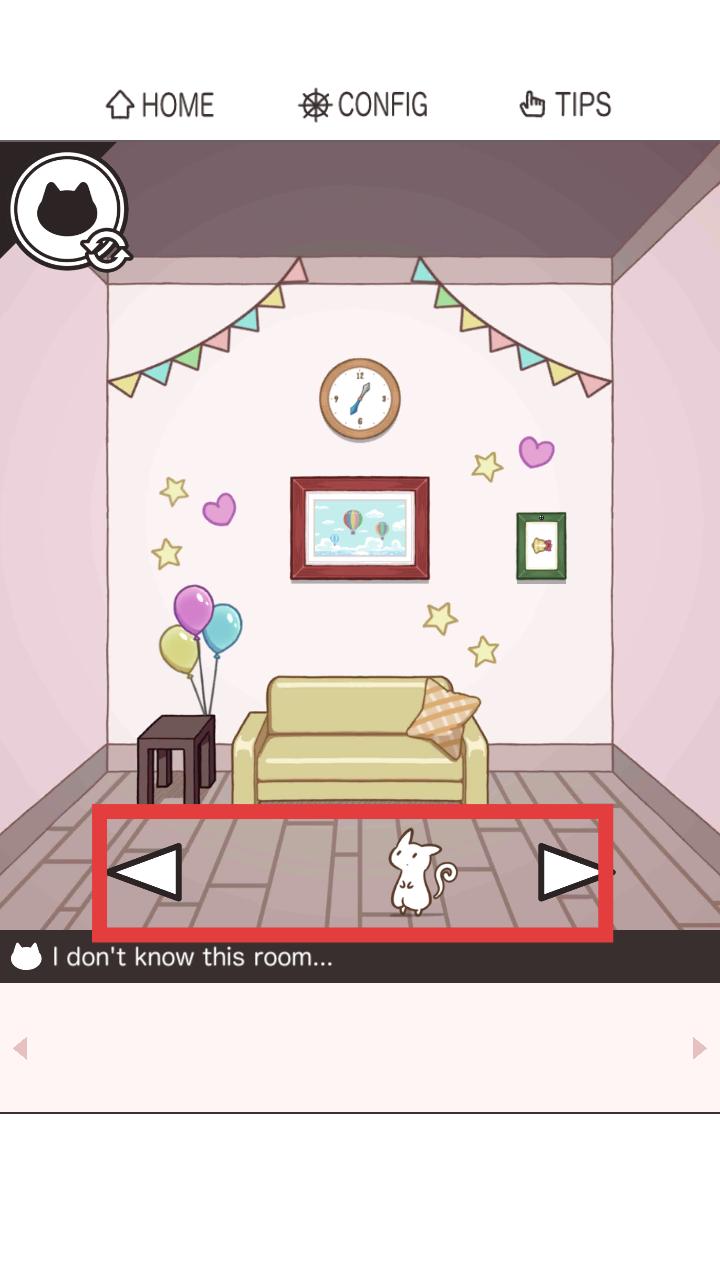Open the HOME menu
This screenshot has width=720, height=1280.
point(160,105)
